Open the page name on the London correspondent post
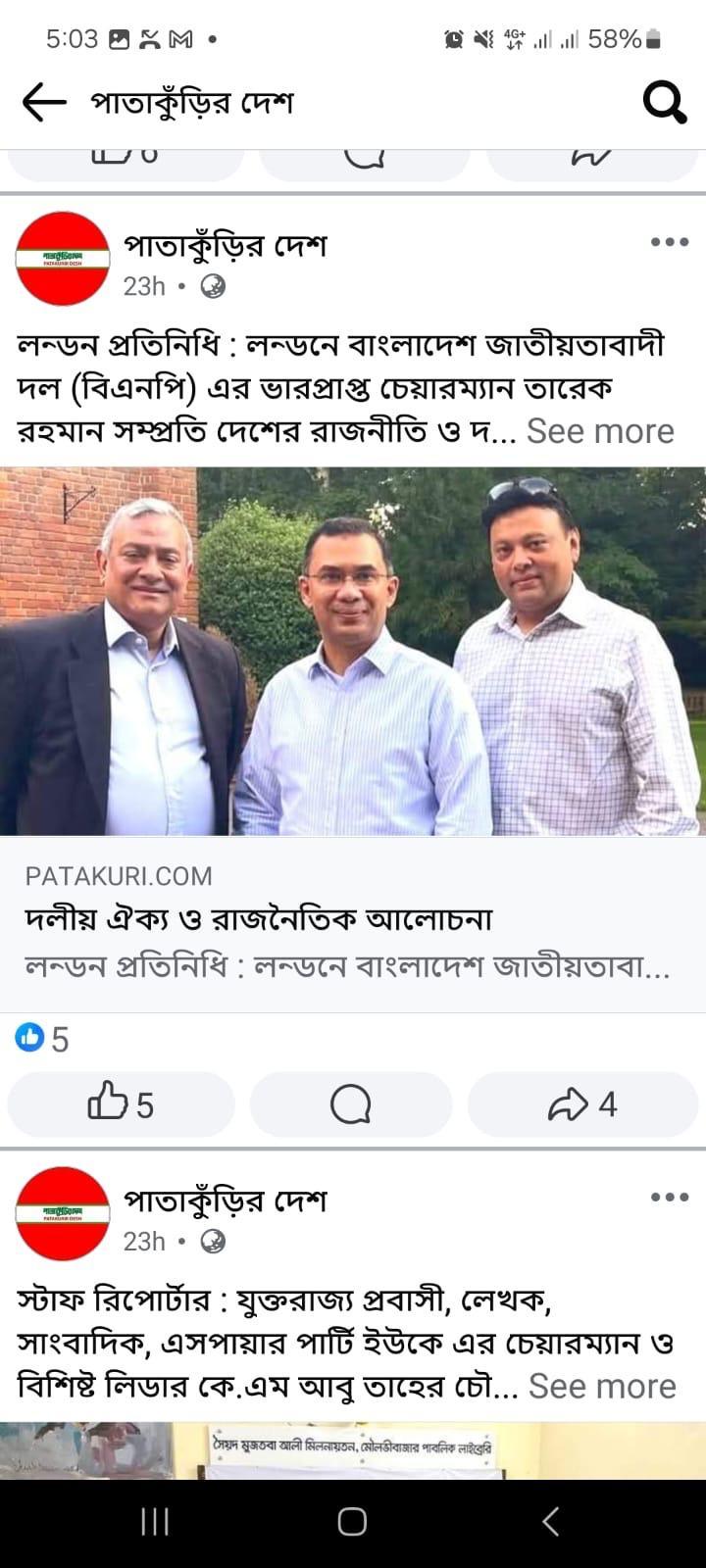 pos(225,245)
